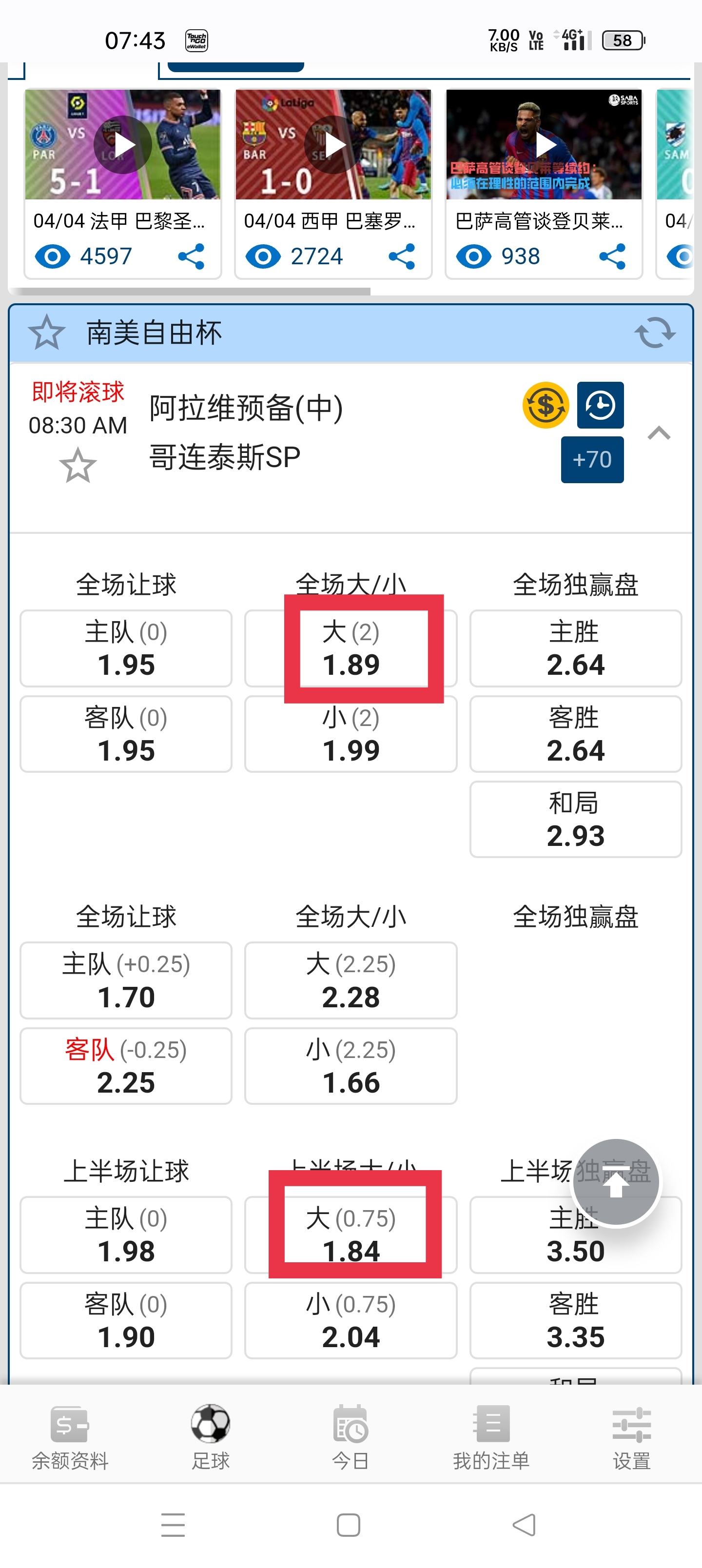Open the 巴萨高管谈登贝莱 video

tap(544, 145)
